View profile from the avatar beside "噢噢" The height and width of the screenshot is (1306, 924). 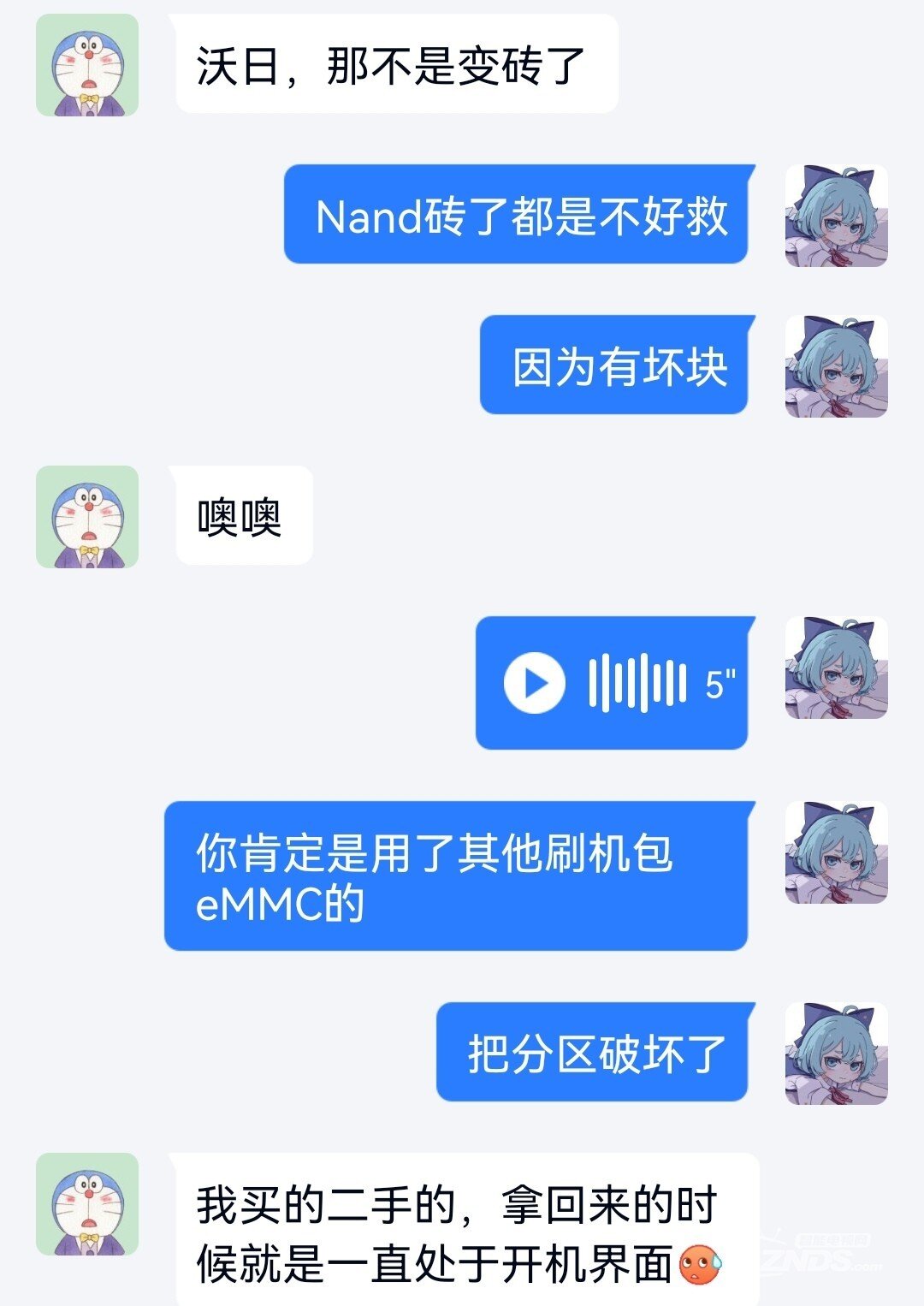(x=87, y=517)
